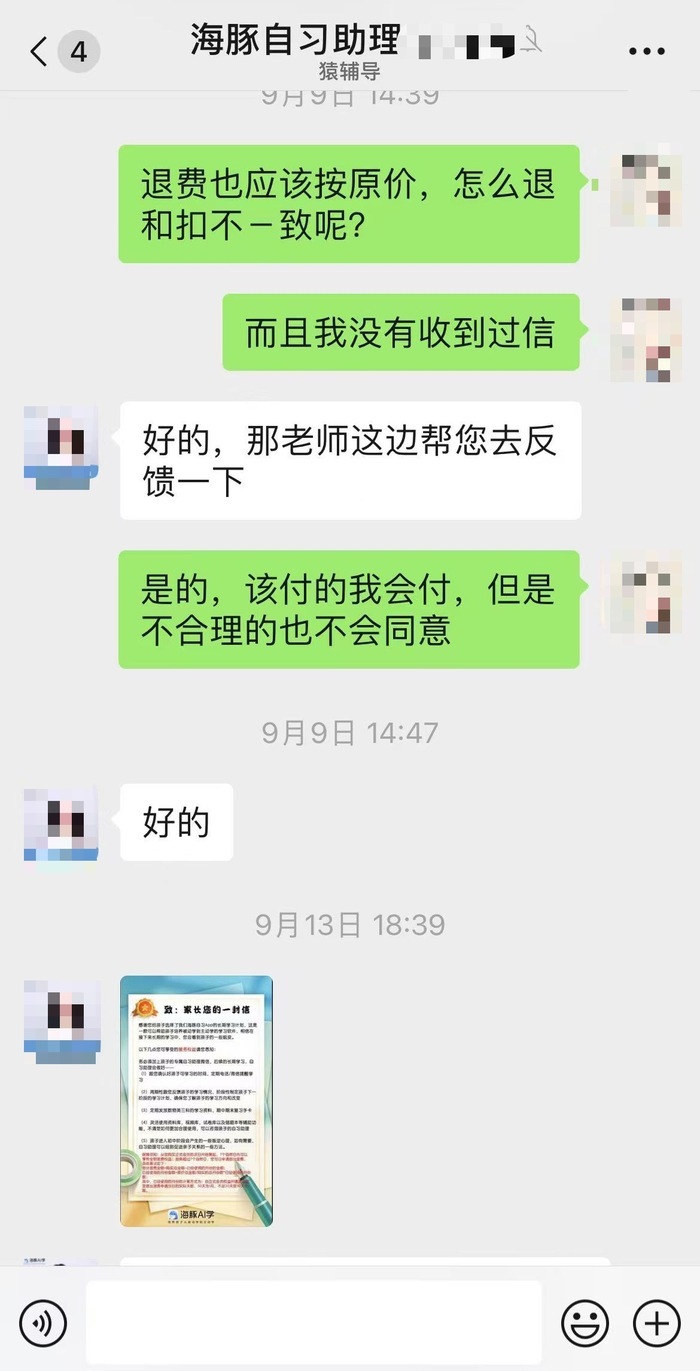700x1371 pixels.
Task: View avatar of sender beside 好的 message
Action: pyautogui.click(x=61, y=823)
